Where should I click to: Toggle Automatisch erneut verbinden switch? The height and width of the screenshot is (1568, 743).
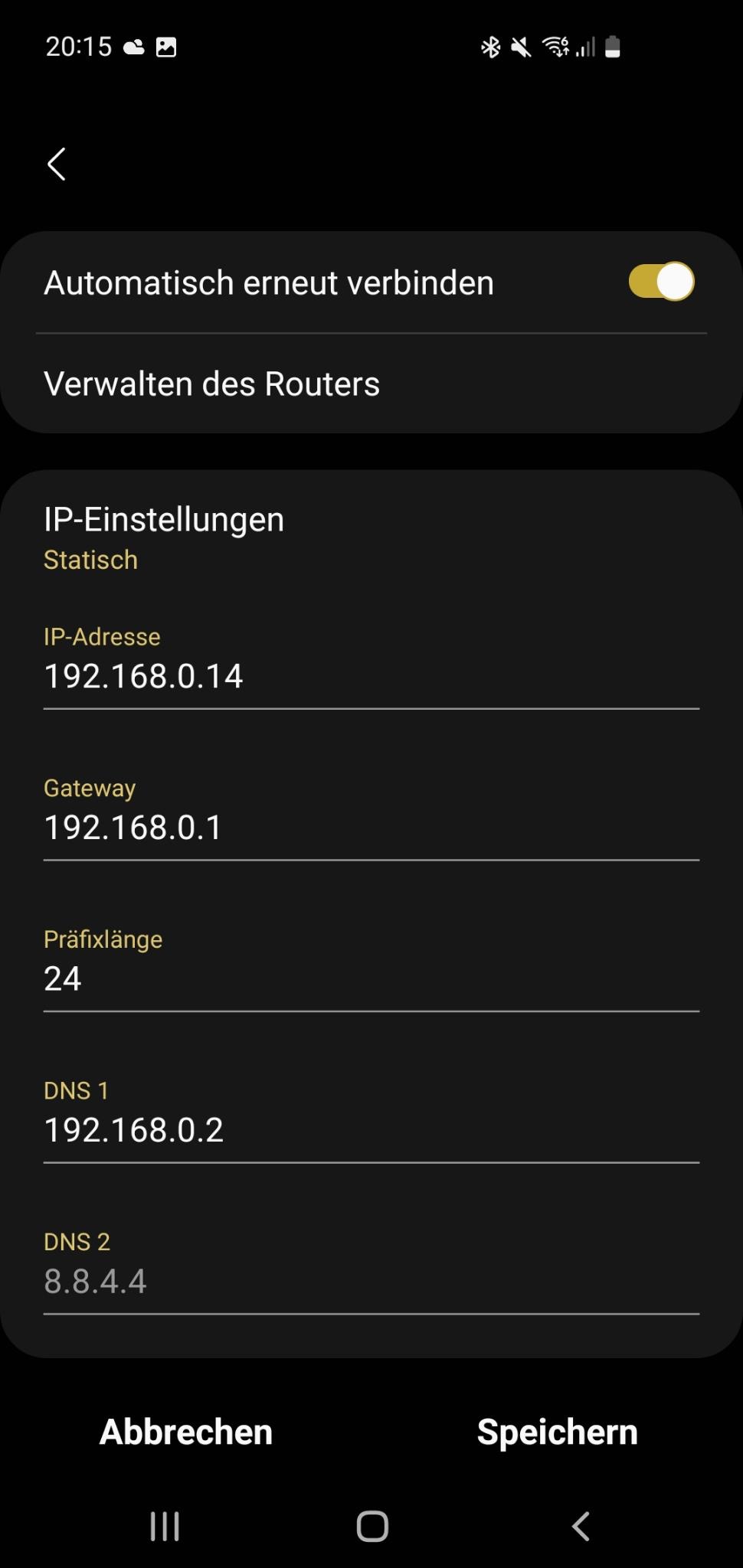(660, 282)
